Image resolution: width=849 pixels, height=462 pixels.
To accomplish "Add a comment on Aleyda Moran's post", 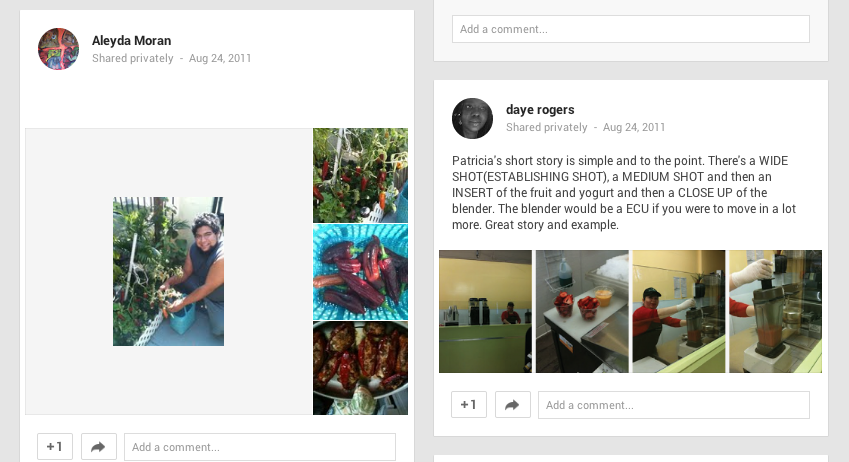I will pyautogui.click(x=259, y=447).
